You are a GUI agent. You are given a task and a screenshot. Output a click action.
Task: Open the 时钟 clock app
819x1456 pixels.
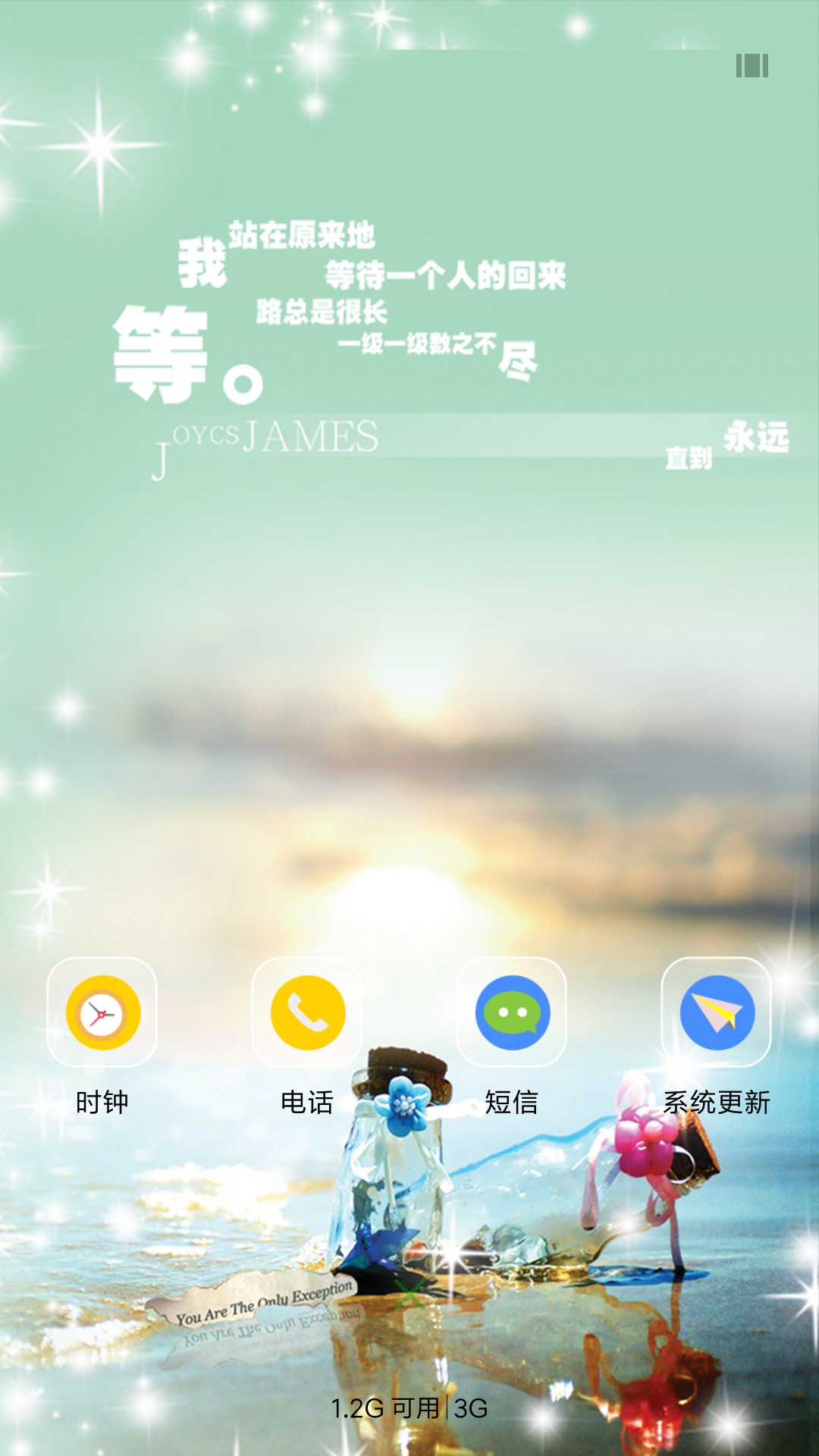[102, 1012]
